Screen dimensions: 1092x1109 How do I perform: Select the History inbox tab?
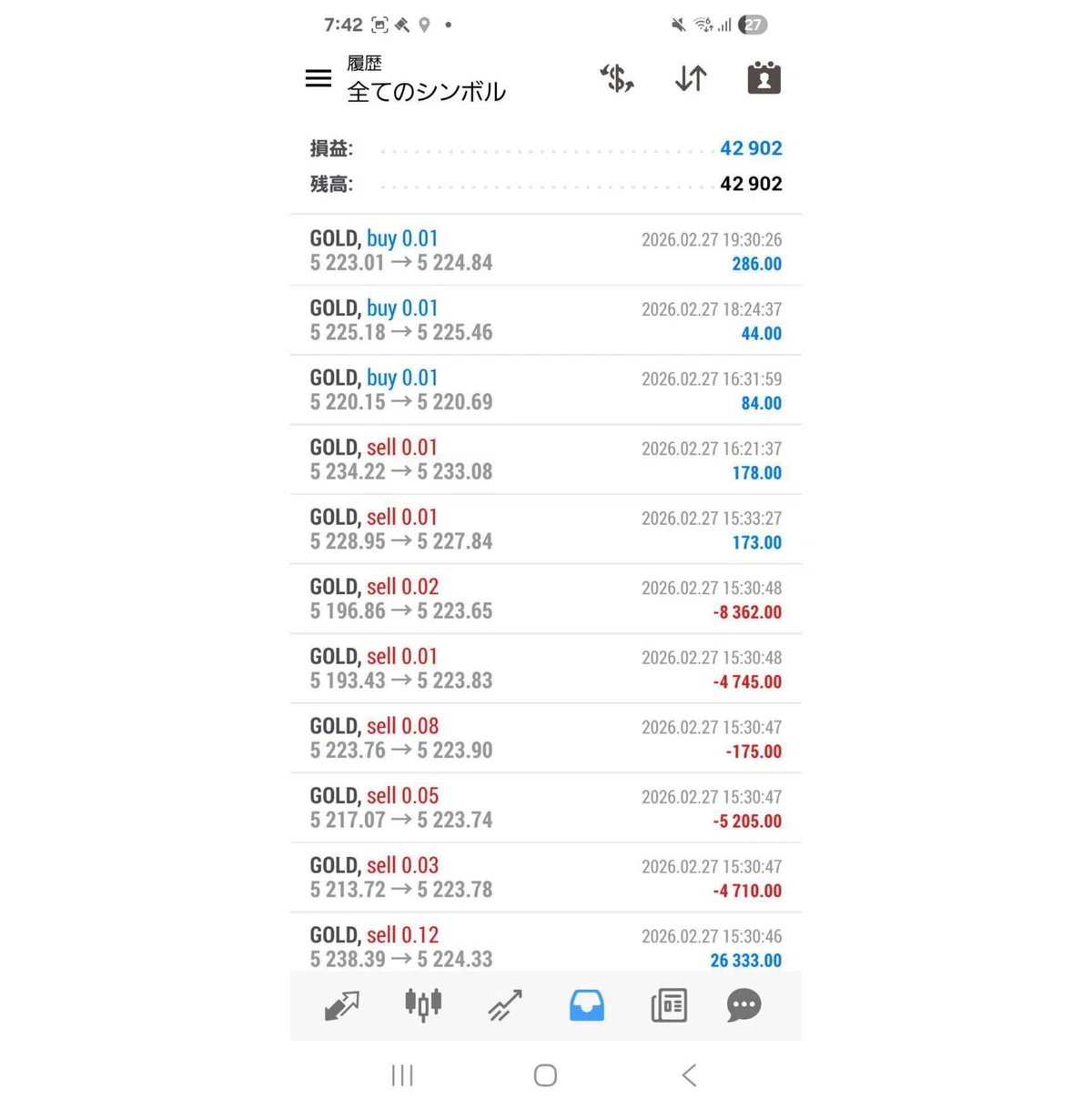pyautogui.click(x=587, y=1005)
